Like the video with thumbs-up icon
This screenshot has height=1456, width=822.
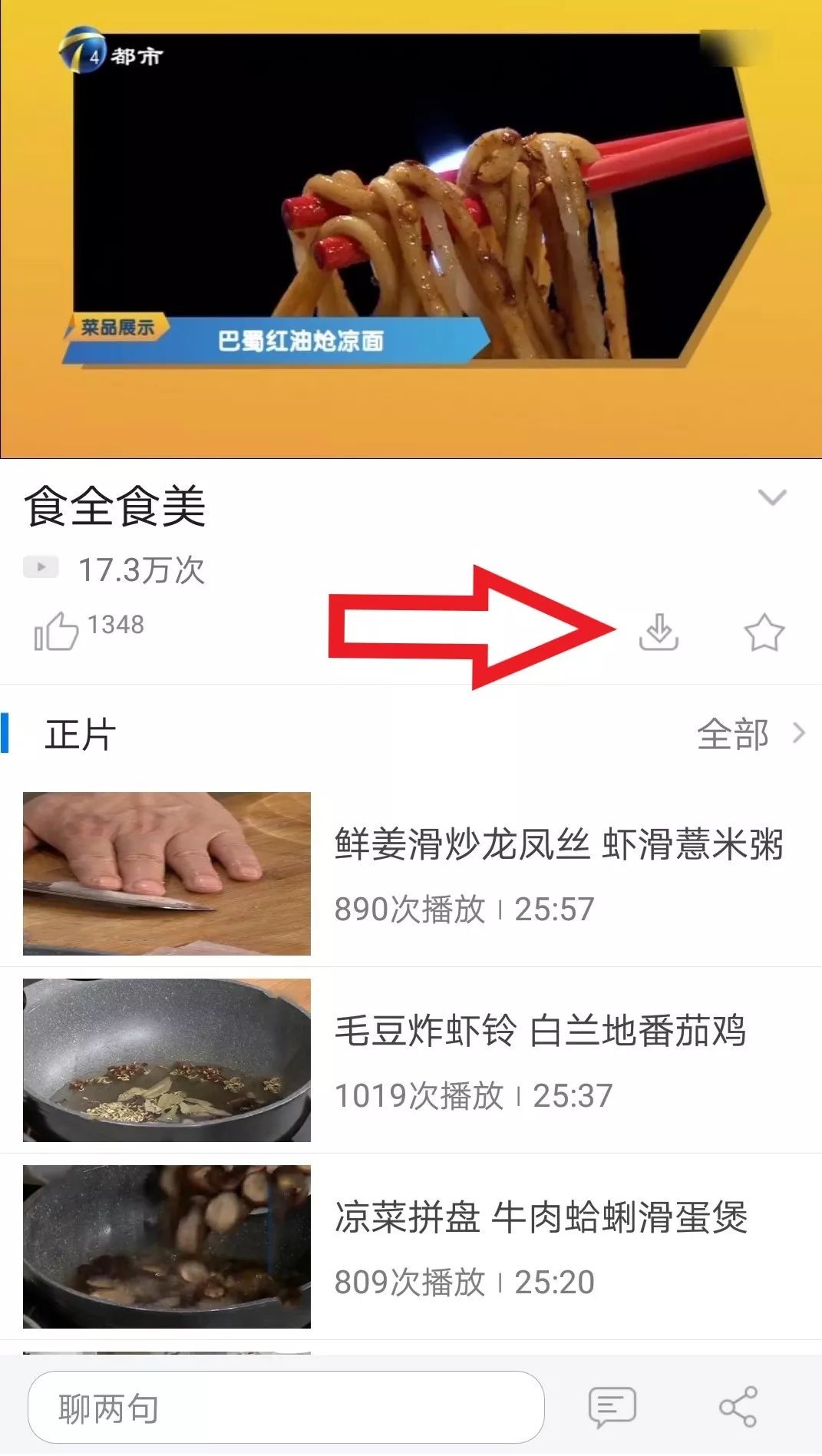point(56,632)
